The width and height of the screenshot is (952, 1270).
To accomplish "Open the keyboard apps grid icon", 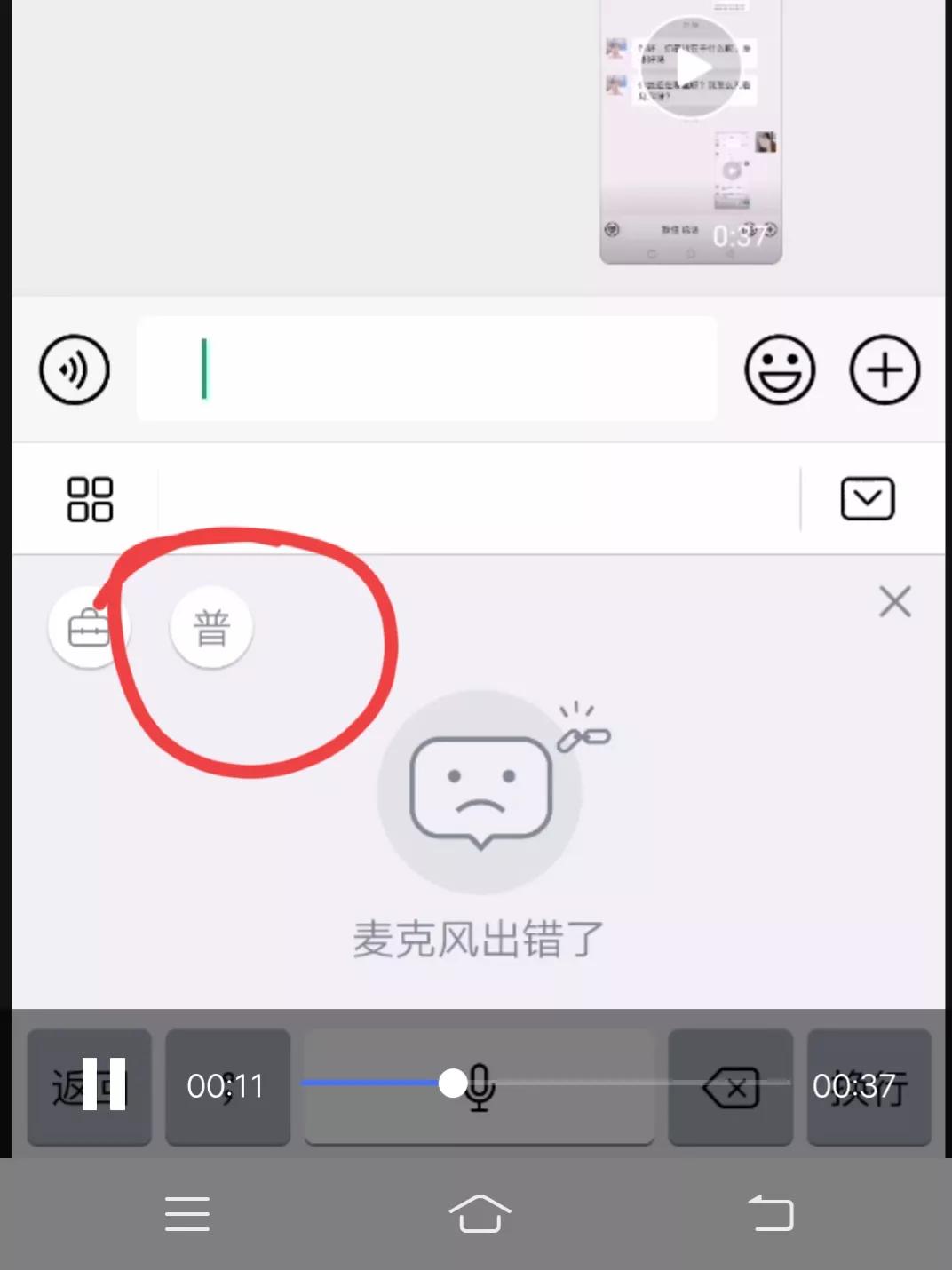I will (x=91, y=499).
